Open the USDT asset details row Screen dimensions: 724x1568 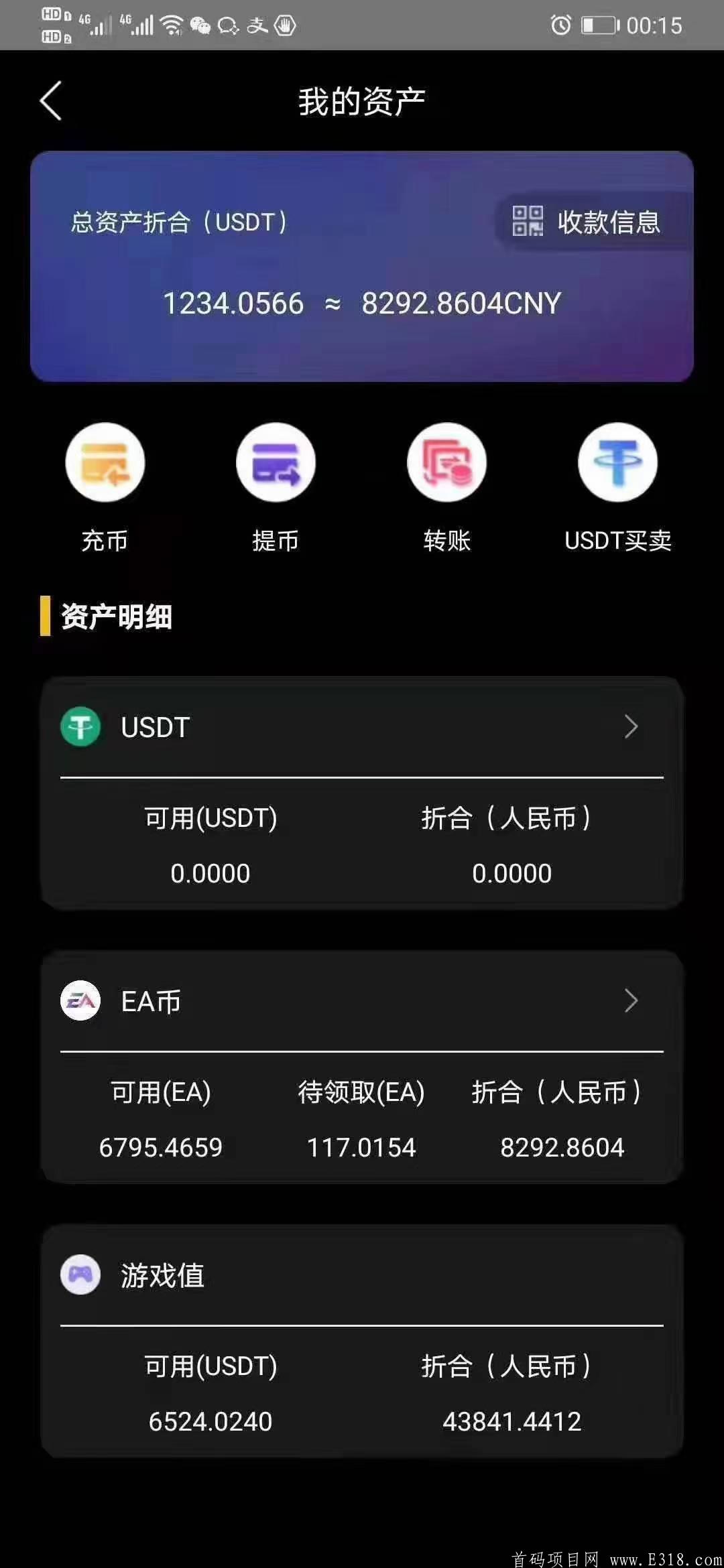[362, 727]
